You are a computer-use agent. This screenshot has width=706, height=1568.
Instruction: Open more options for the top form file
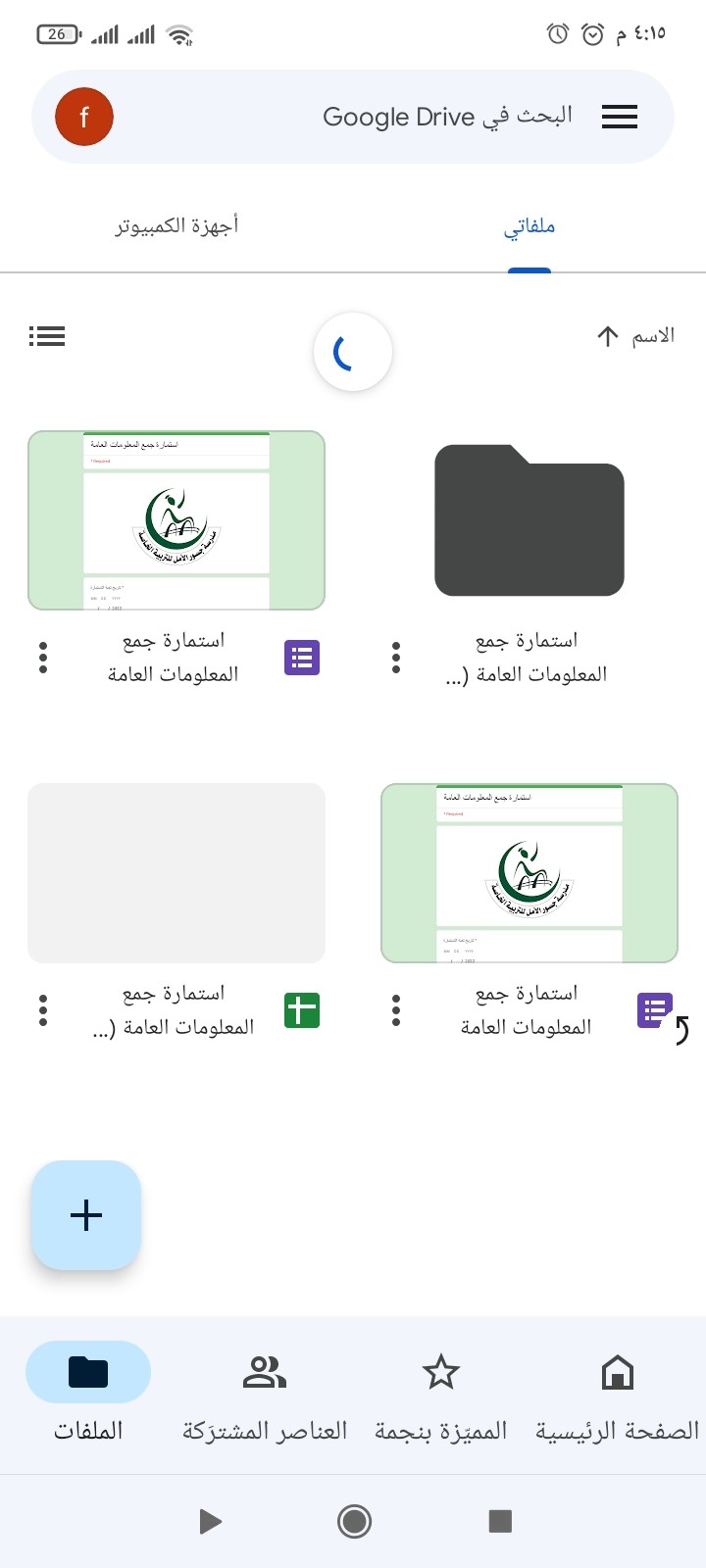[x=43, y=658]
